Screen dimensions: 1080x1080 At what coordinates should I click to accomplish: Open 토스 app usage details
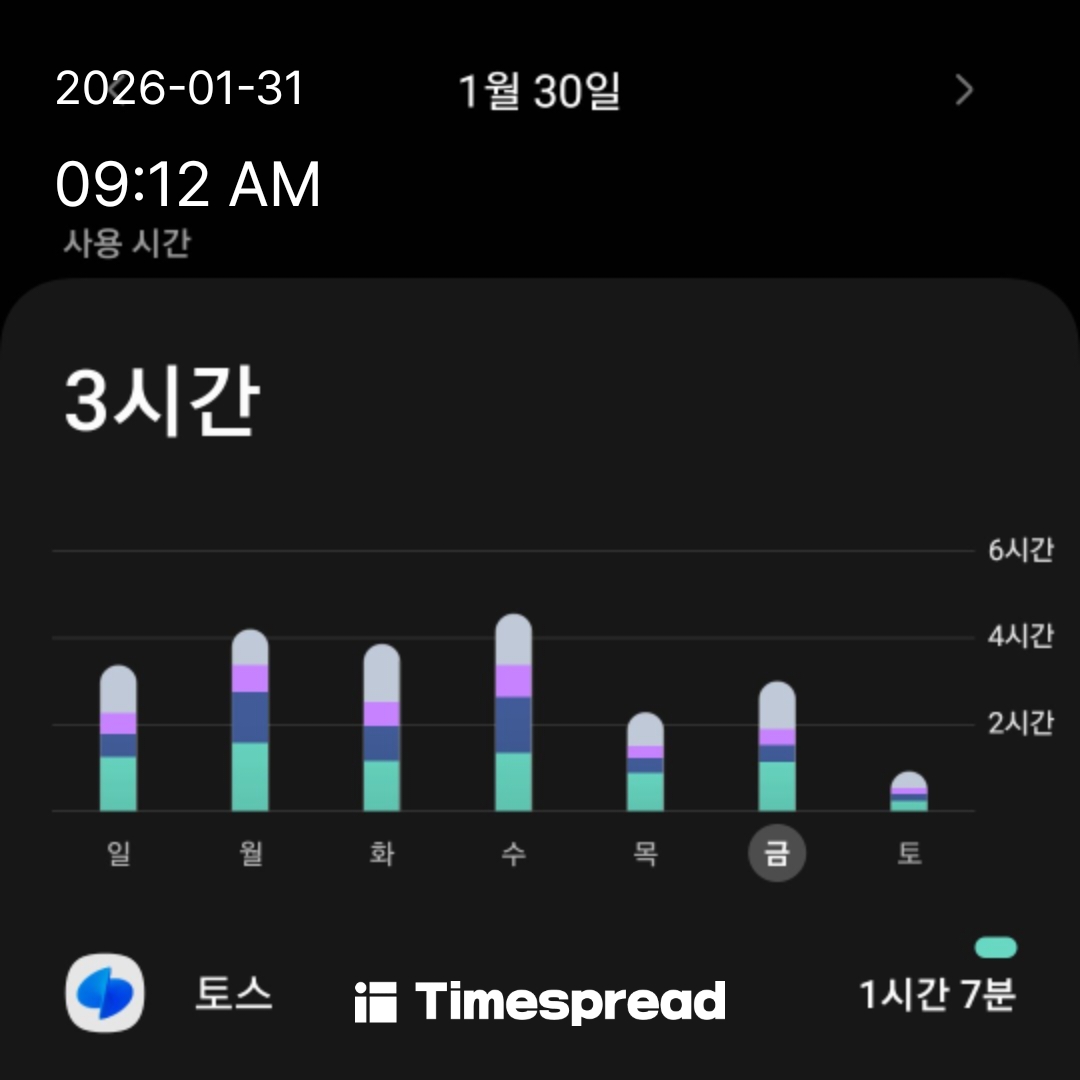232,994
